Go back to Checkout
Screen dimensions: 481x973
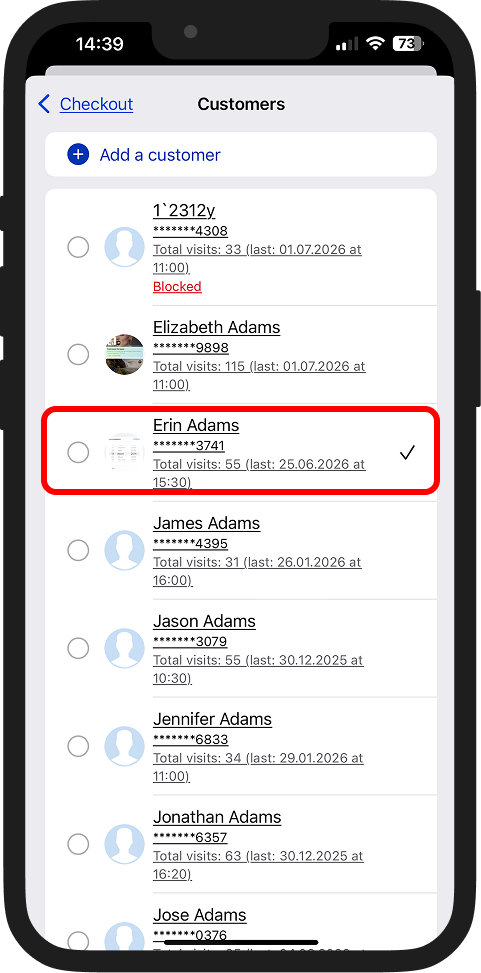pyautogui.click(x=86, y=104)
